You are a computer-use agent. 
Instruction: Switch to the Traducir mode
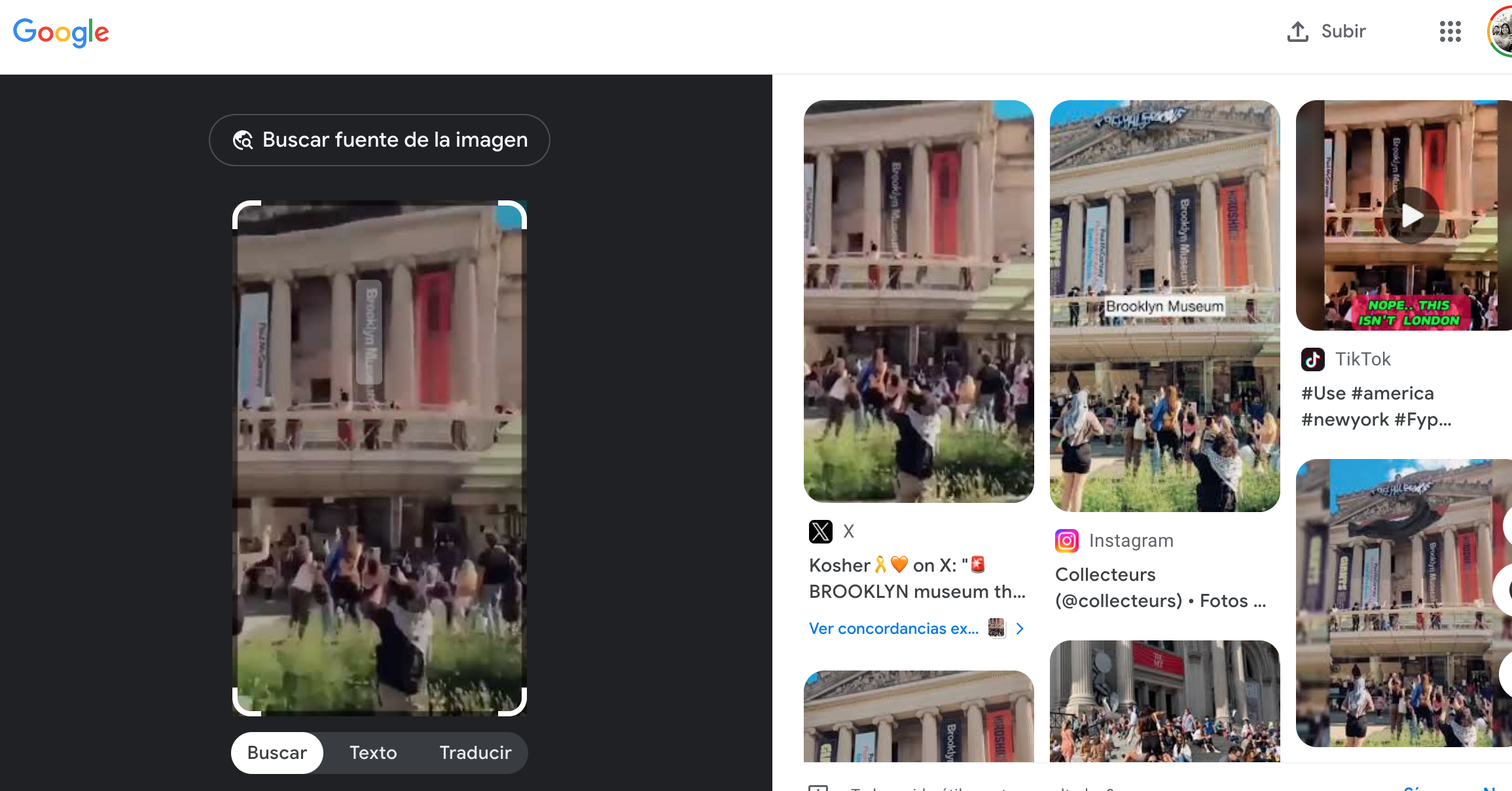click(x=475, y=753)
